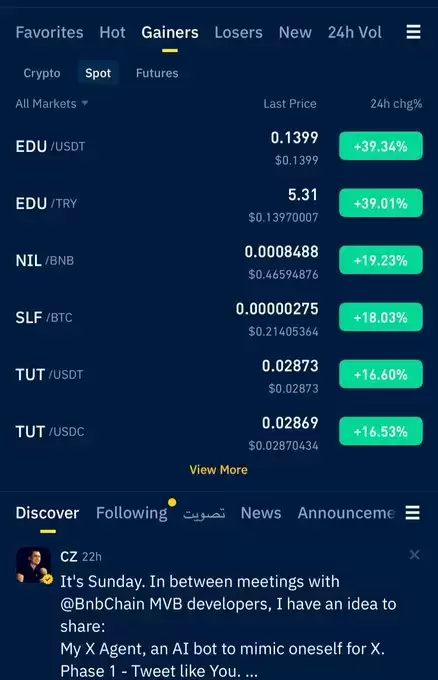Dismiss CZ's post

click(415, 555)
